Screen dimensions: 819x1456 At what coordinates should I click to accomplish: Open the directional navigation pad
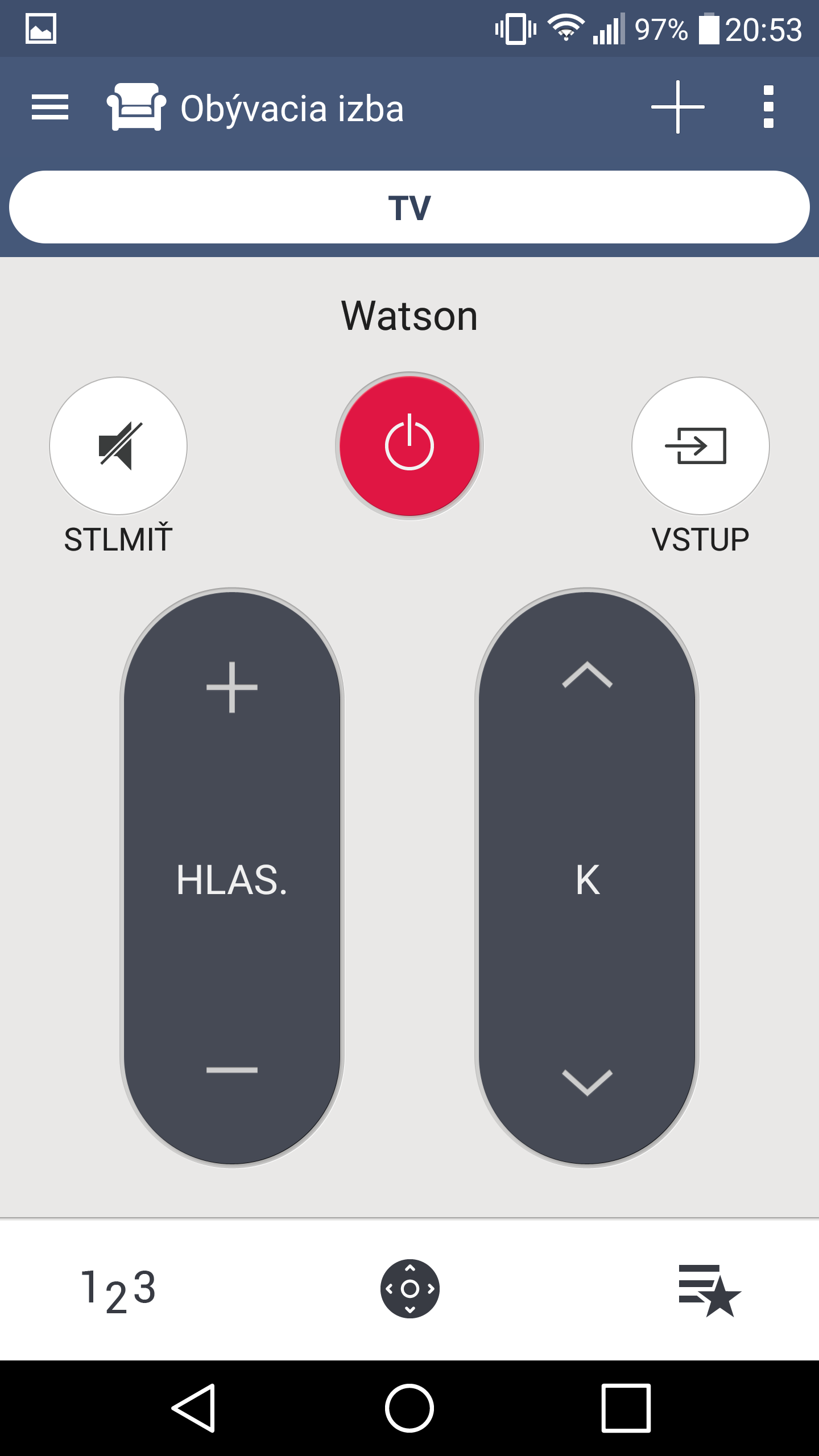[409, 1289]
